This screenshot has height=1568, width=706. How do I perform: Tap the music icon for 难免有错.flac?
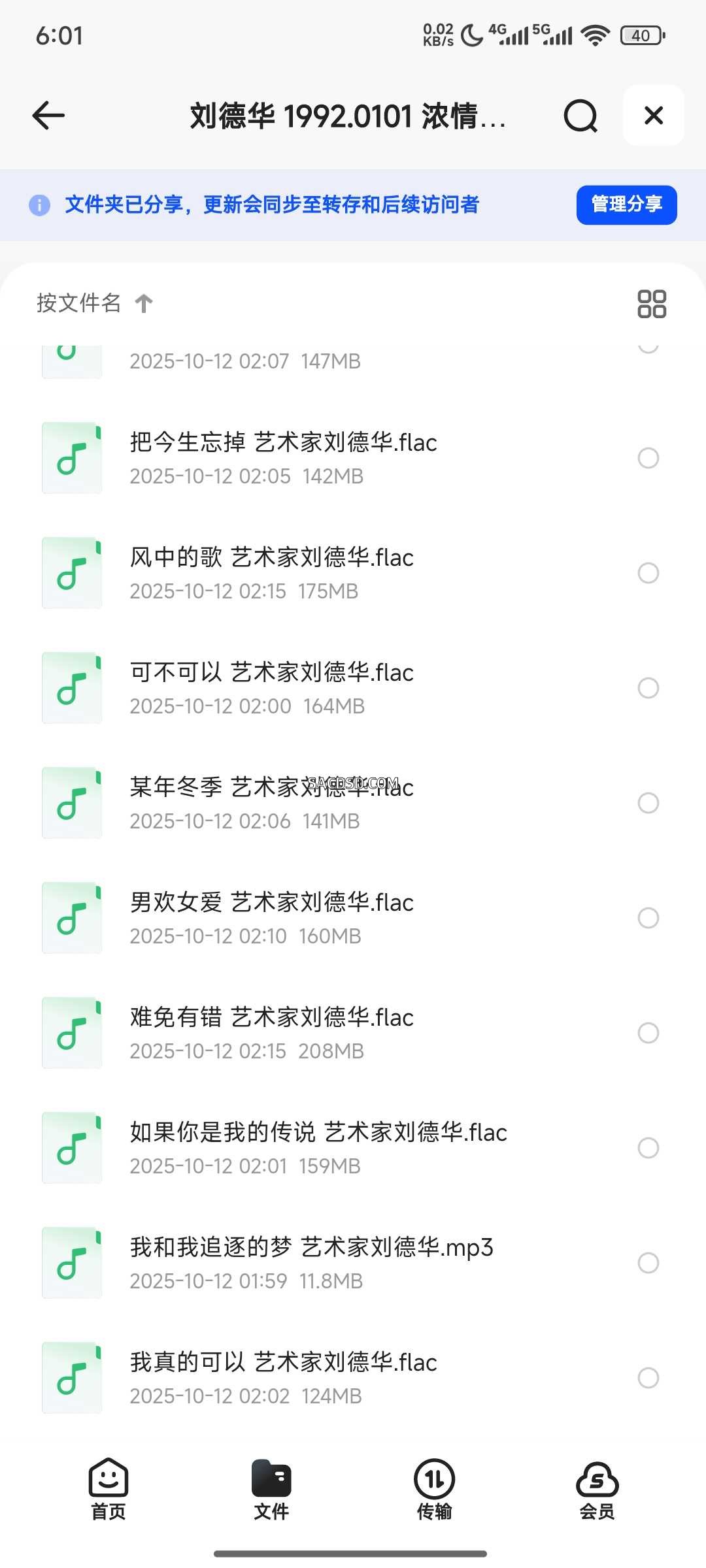click(71, 1032)
